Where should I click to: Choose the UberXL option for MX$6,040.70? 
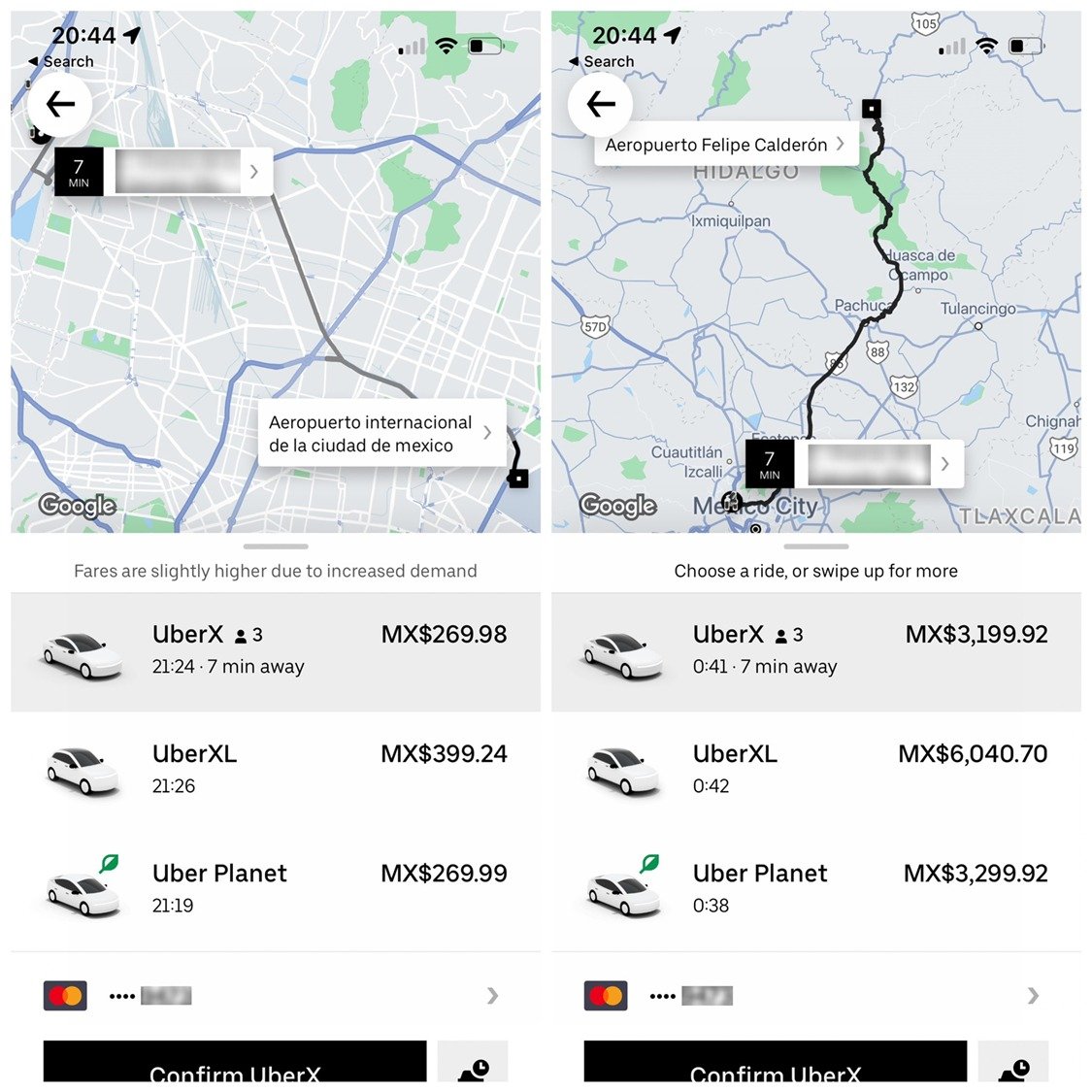(815, 770)
